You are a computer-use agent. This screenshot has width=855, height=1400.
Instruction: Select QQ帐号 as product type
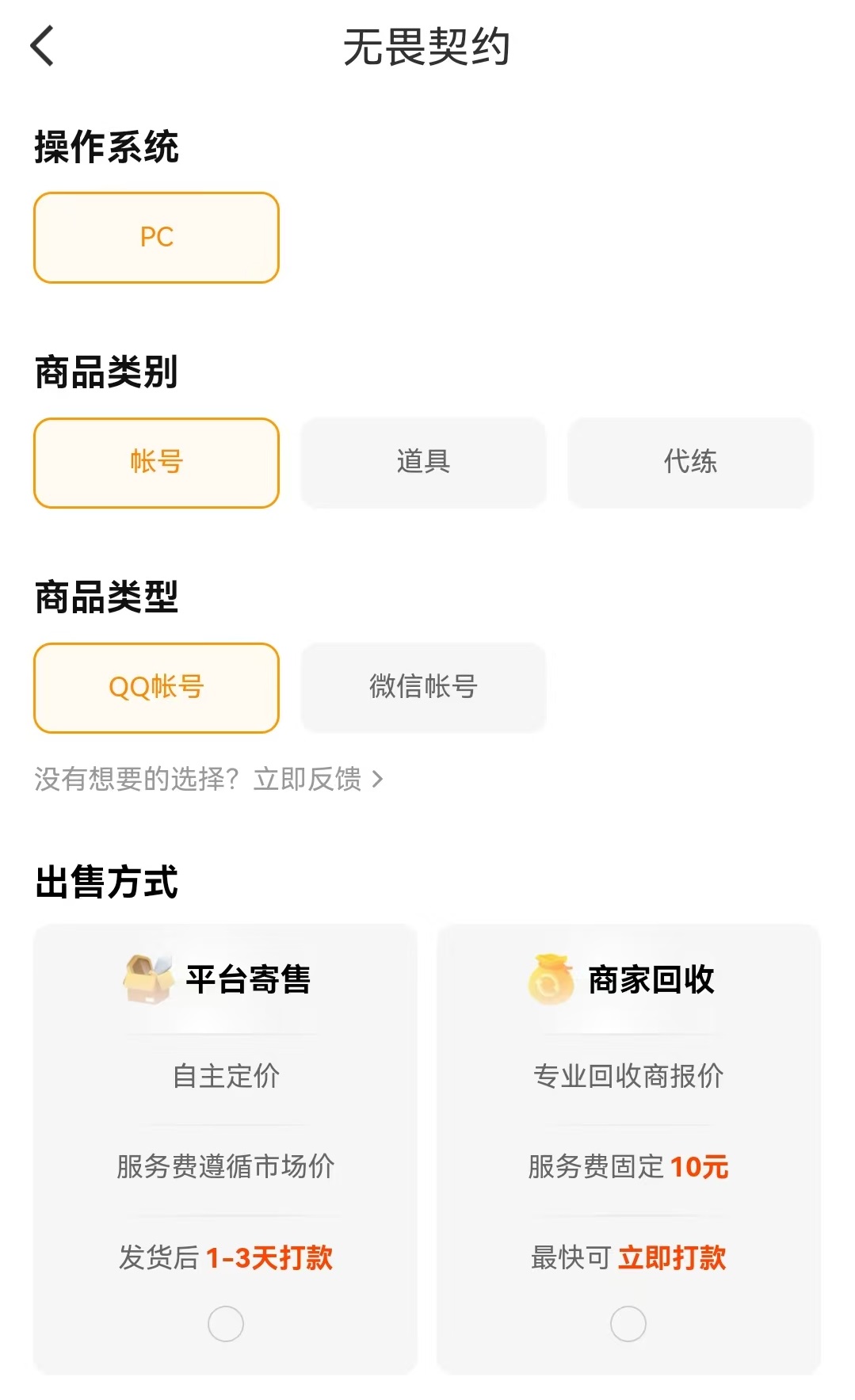[156, 688]
